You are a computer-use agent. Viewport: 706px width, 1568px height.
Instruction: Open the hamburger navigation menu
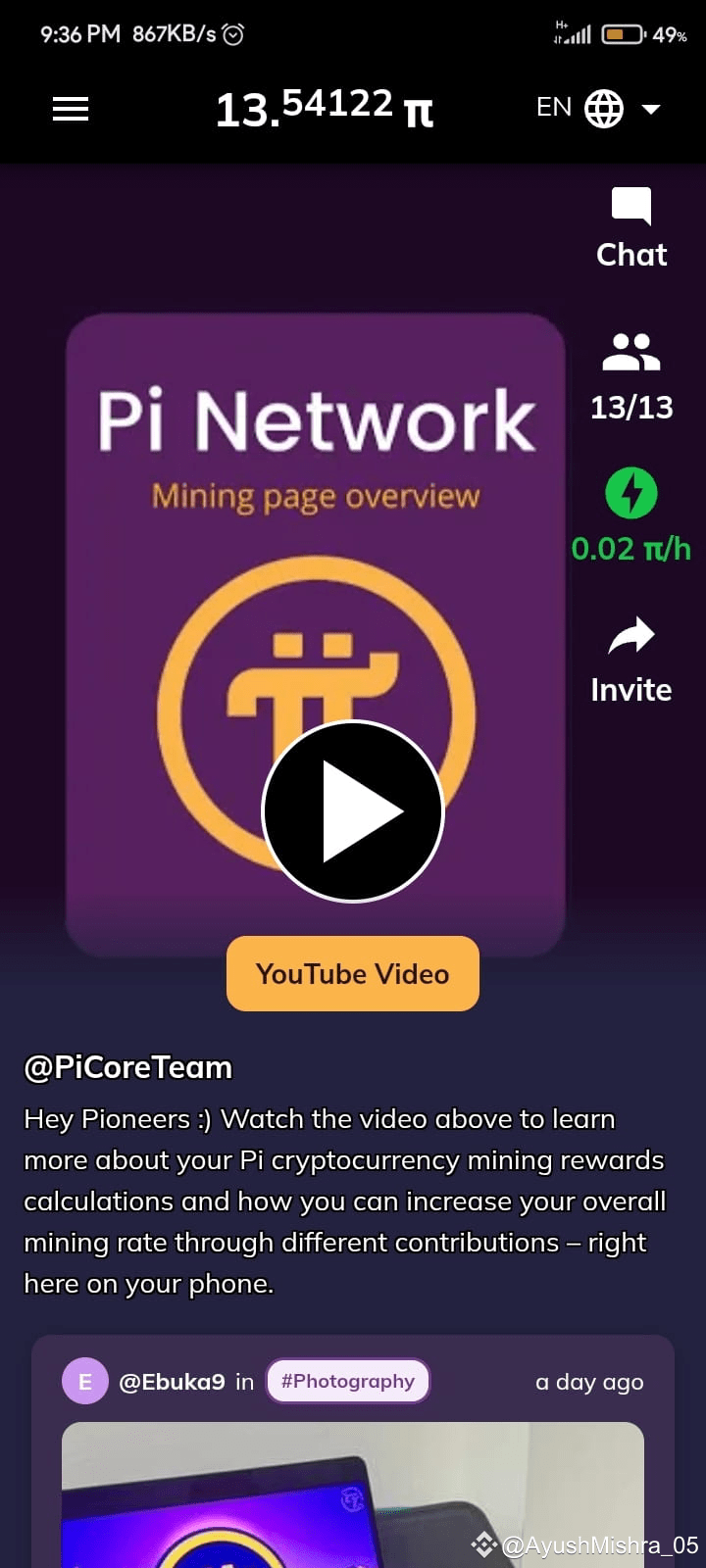point(70,108)
